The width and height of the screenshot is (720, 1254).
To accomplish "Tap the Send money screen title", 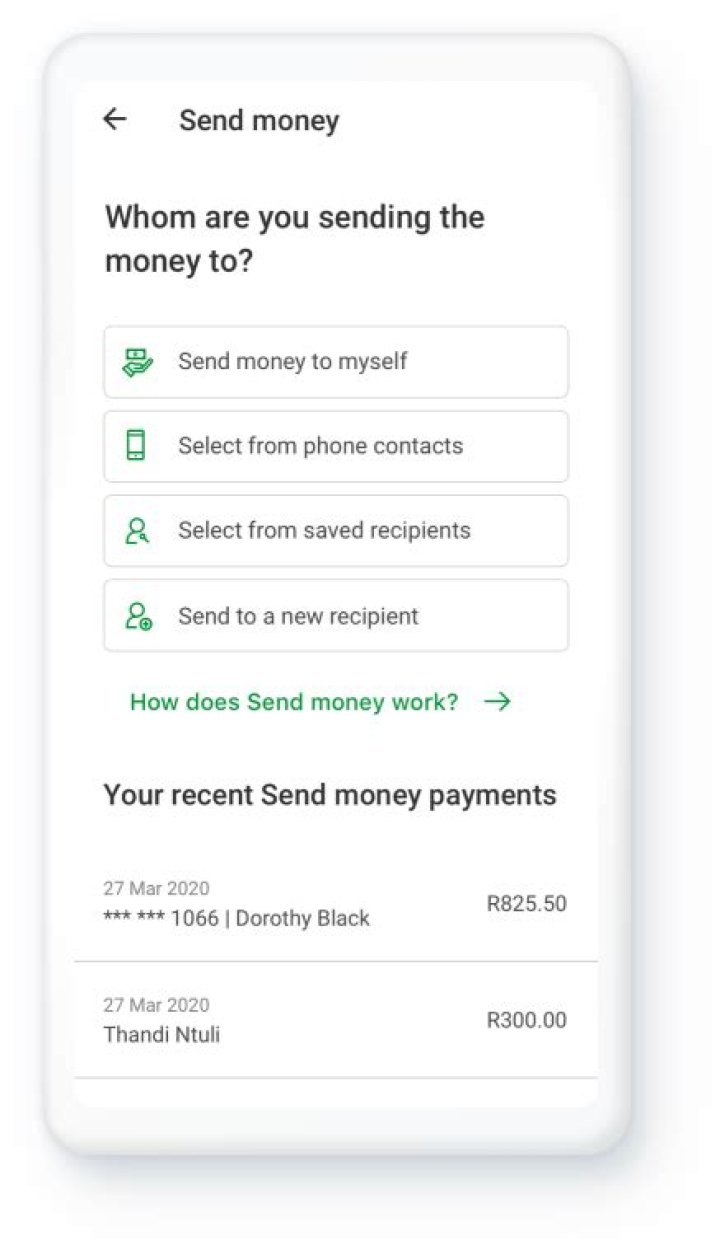I will tap(258, 120).
